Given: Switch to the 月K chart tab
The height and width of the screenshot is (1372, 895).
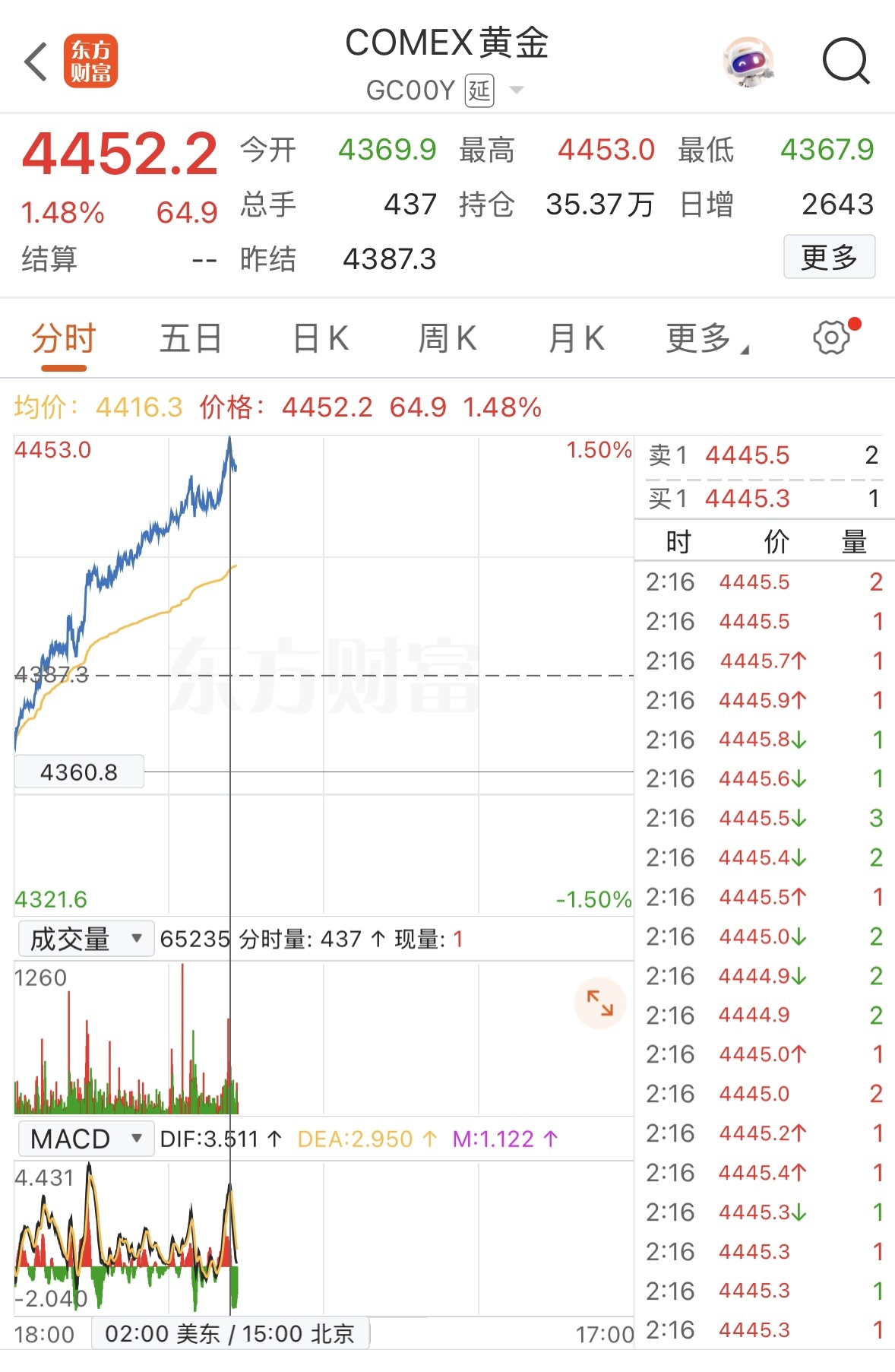Looking at the screenshot, I should coord(577,339).
